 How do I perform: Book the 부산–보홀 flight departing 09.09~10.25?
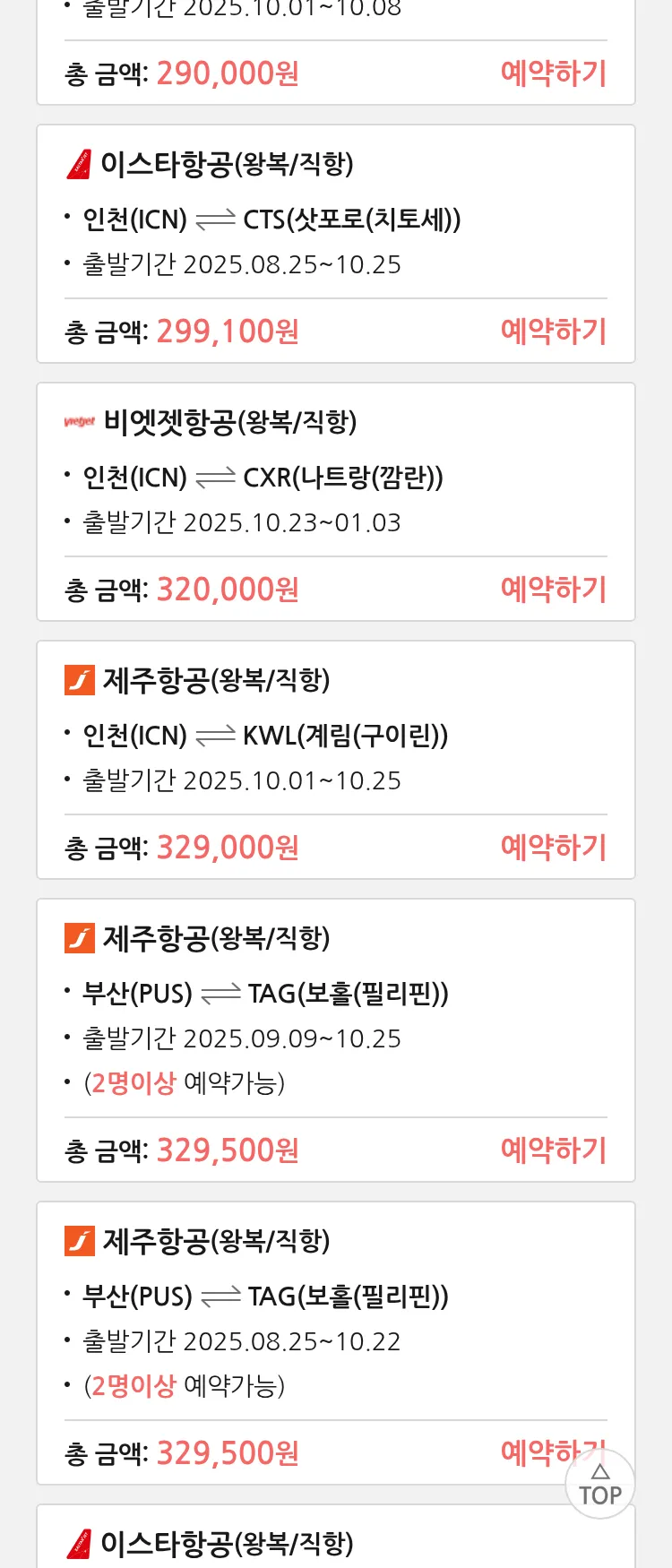553,1150
